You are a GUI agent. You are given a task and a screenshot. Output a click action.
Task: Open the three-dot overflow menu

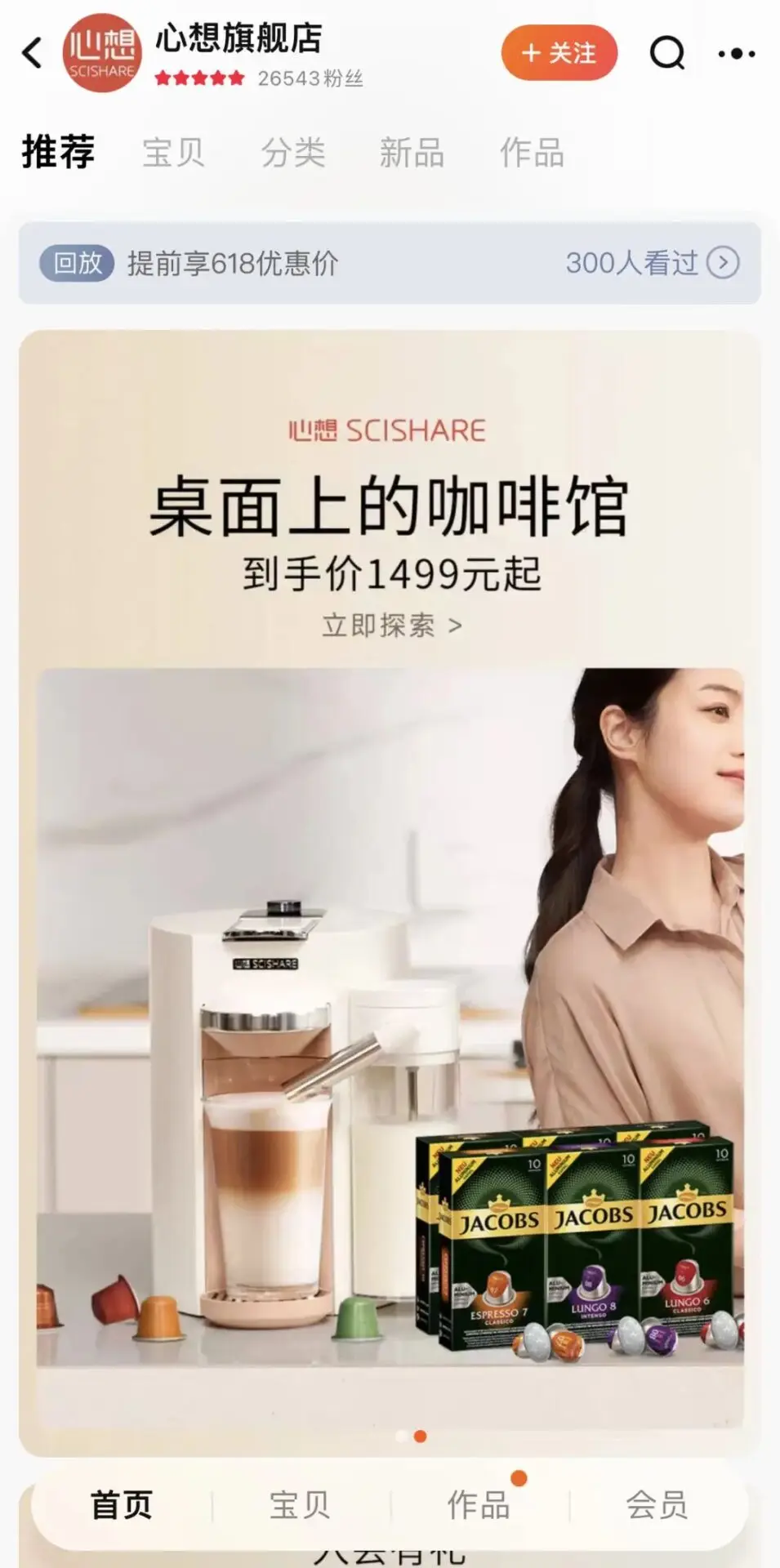point(736,54)
